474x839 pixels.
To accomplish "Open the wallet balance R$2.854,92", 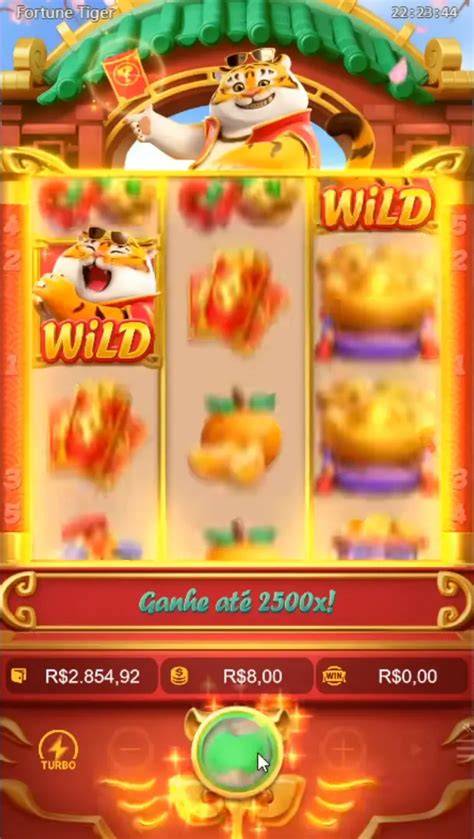I will click(x=81, y=676).
